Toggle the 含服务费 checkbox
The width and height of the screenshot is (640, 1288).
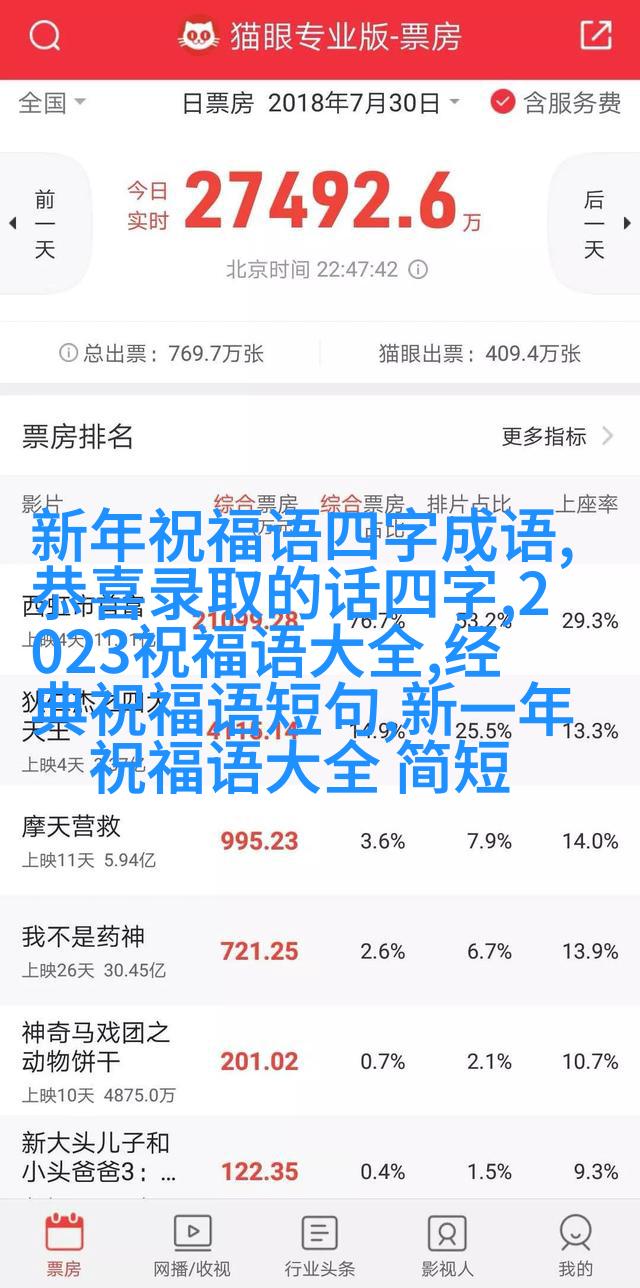pos(556,103)
